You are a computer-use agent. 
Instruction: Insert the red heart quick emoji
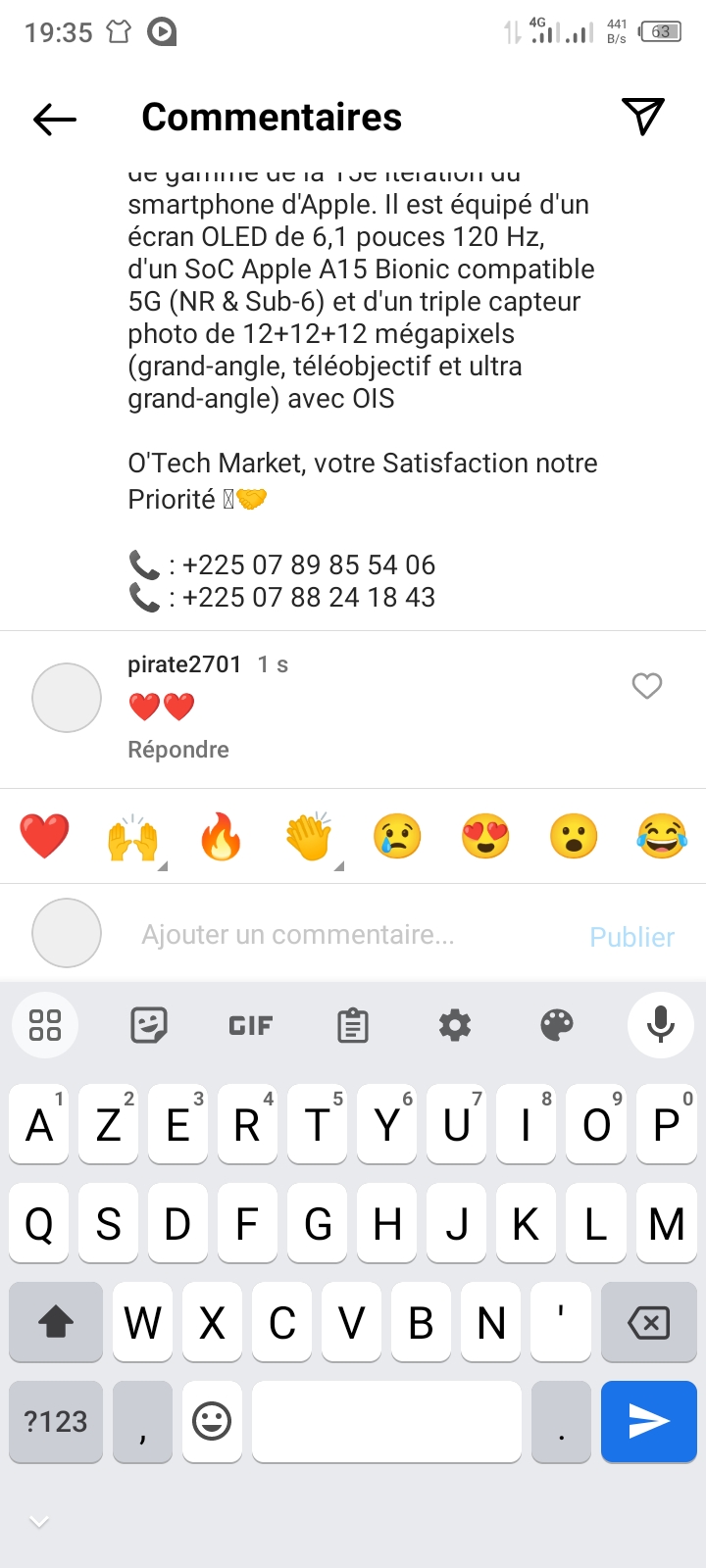click(45, 836)
